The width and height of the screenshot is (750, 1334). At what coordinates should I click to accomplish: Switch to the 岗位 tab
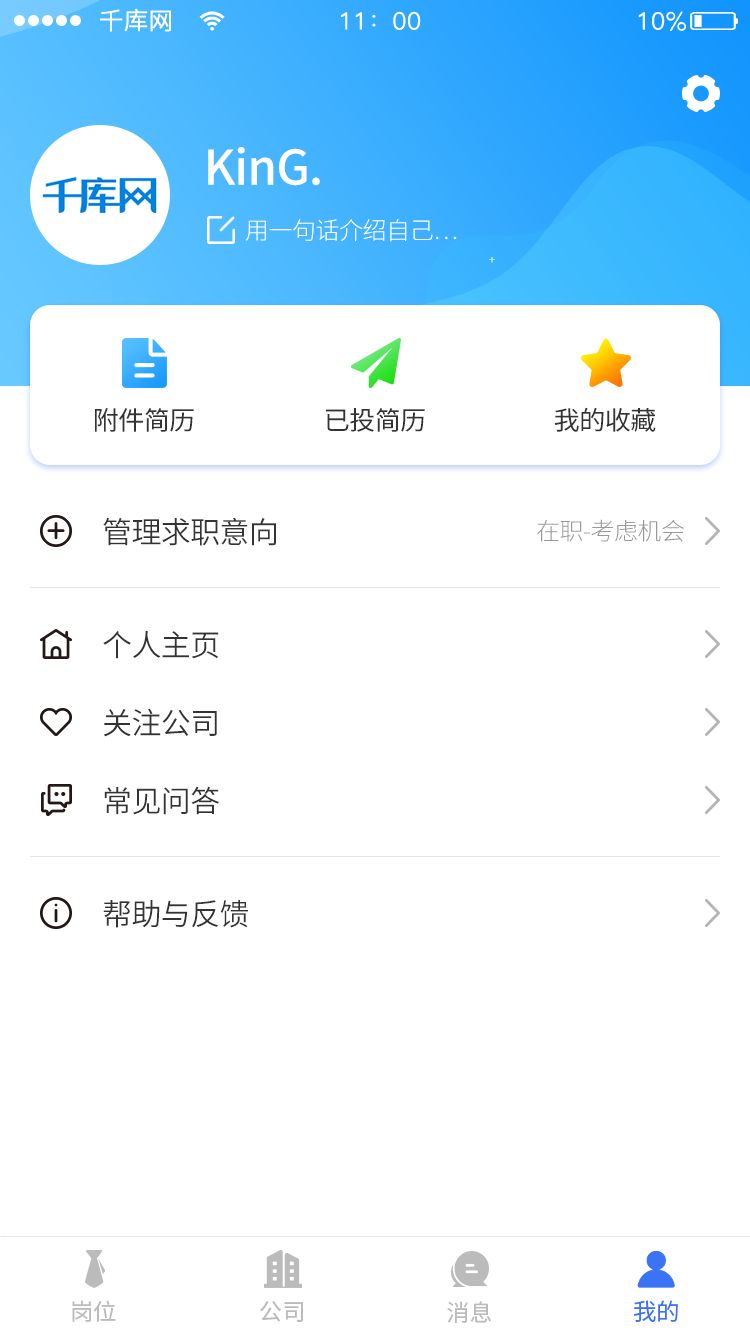(x=94, y=1286)
